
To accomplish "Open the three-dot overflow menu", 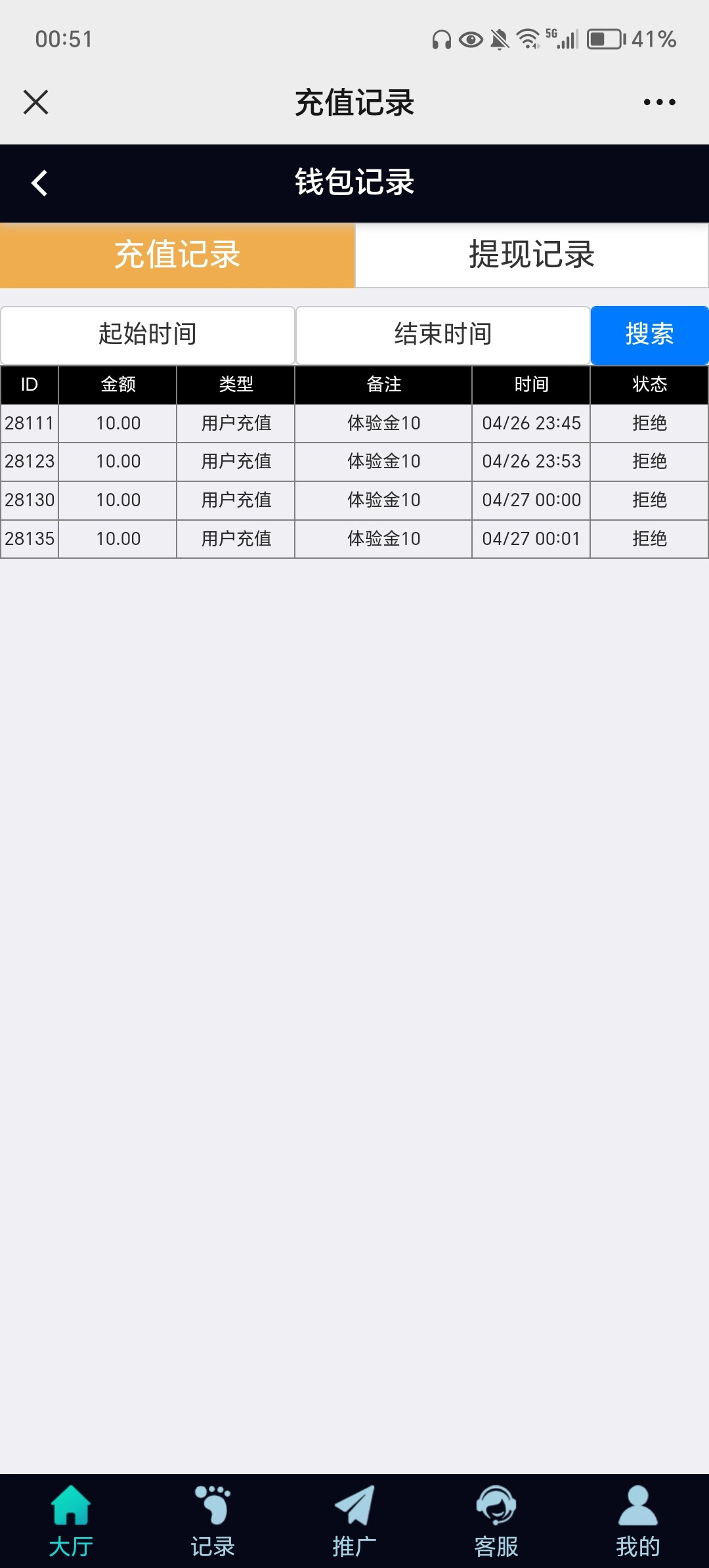I will pyautogui.click(x=659, y=102).
